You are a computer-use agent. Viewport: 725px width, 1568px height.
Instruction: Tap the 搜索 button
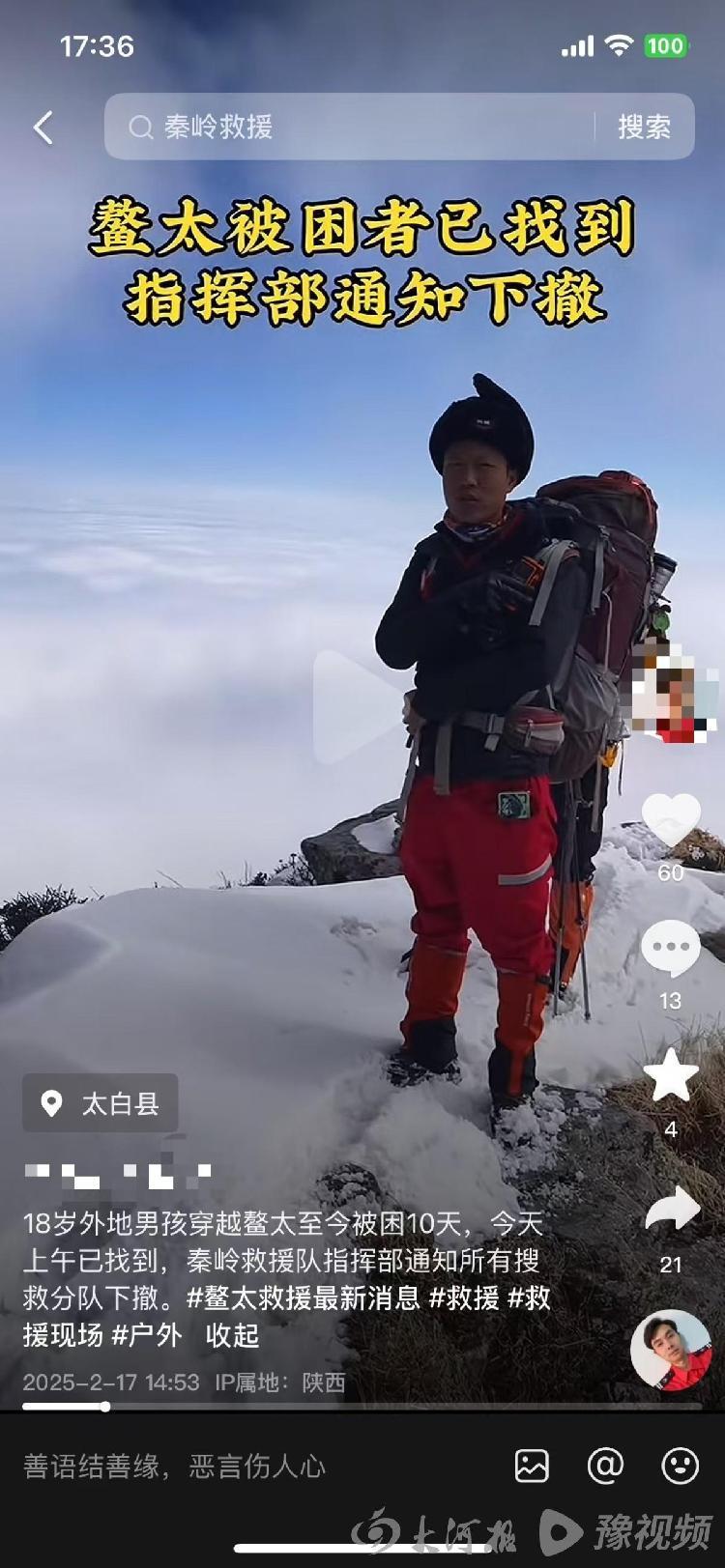pos(644,127)
